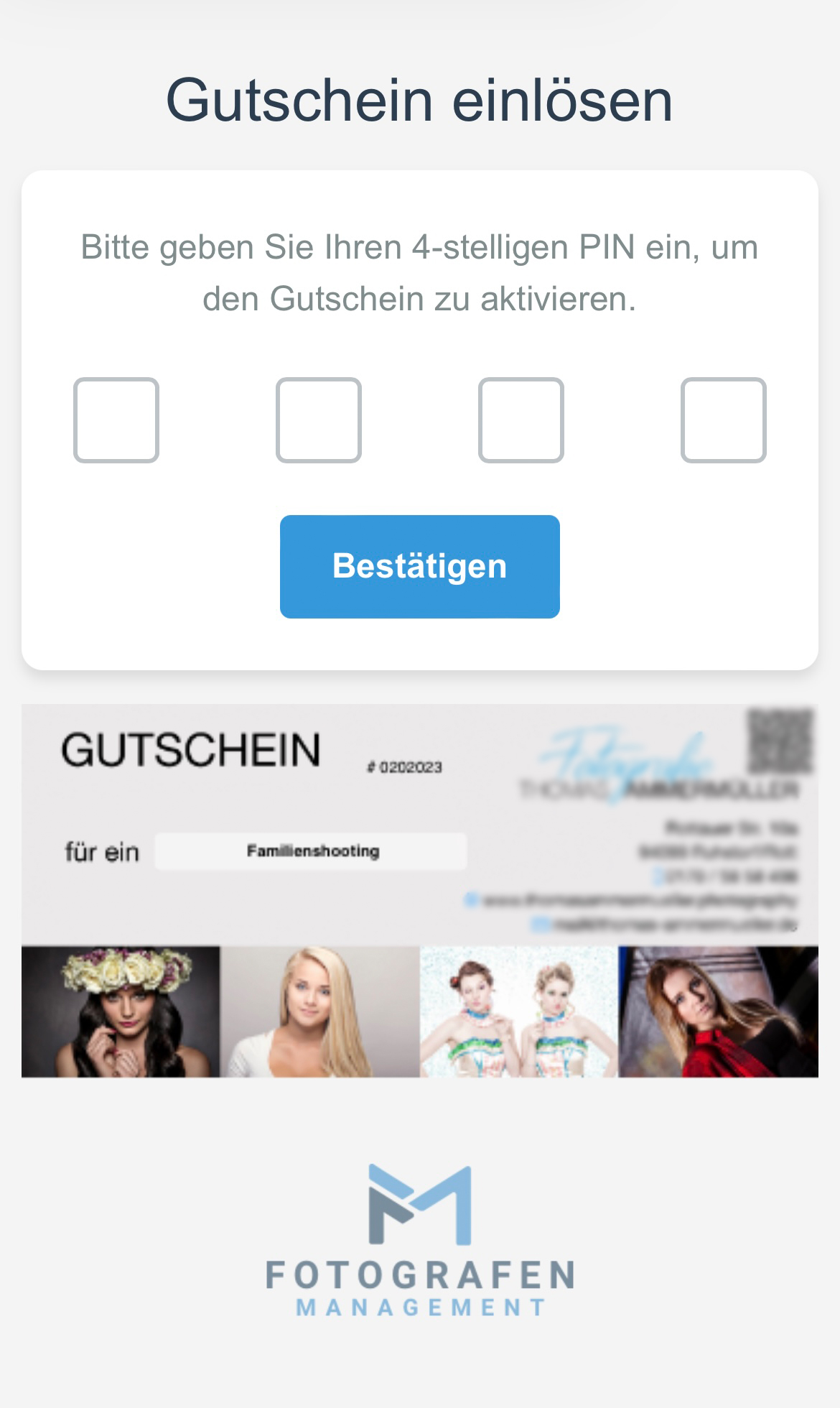The height and width of the screenshot is (1408, 840).
Task: Confirm PIN with the Bestätigen button
Action: (420, 567)
